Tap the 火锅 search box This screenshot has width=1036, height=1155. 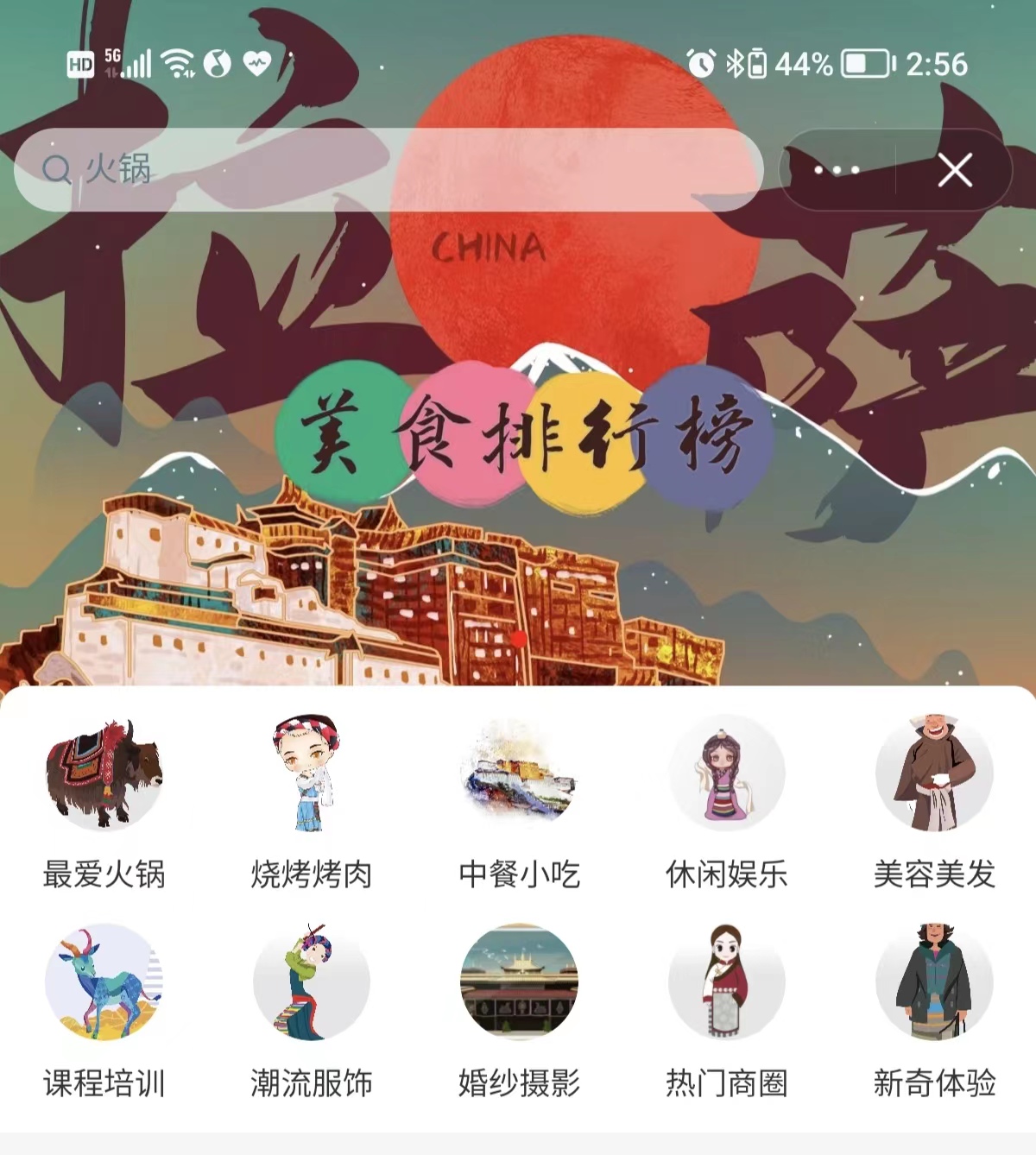[x=388, y=170]
